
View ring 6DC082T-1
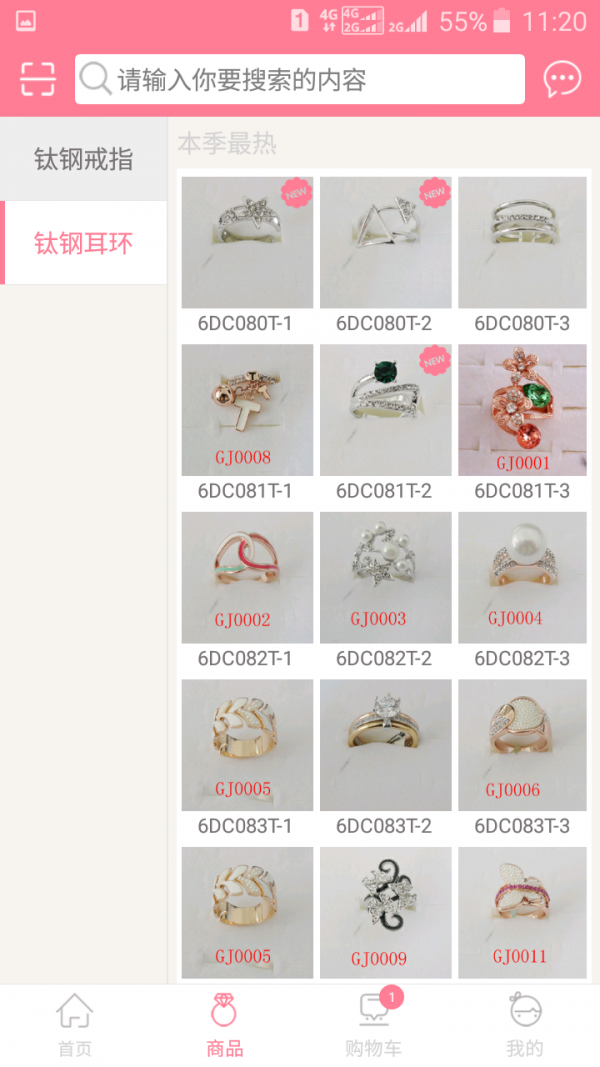coord(247,578)
